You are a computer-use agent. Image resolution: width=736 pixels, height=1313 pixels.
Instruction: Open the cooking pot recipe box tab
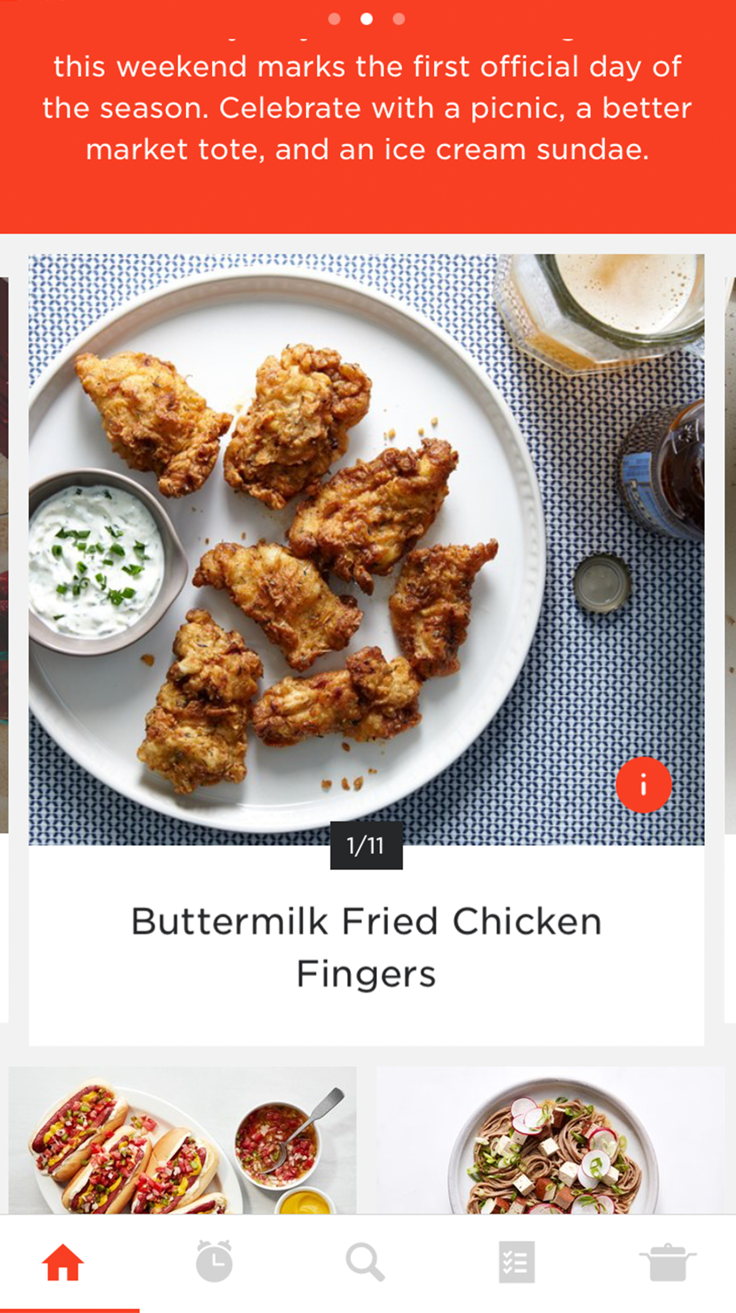pos(666,1263)
